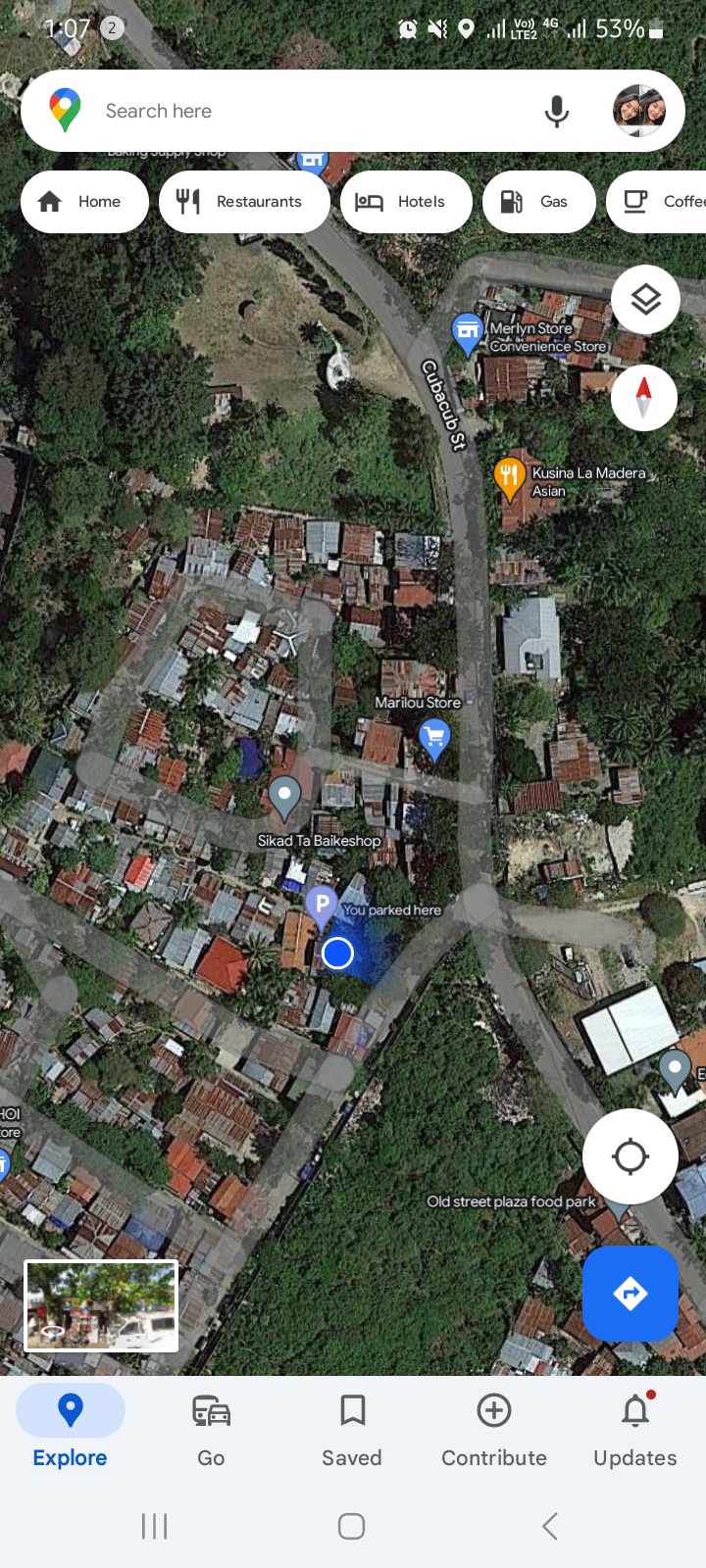The height and width of the screenshot is (1568, 706).
Task: Open the account profile picture
Action: pyautogui.click(x=639, y=111)
